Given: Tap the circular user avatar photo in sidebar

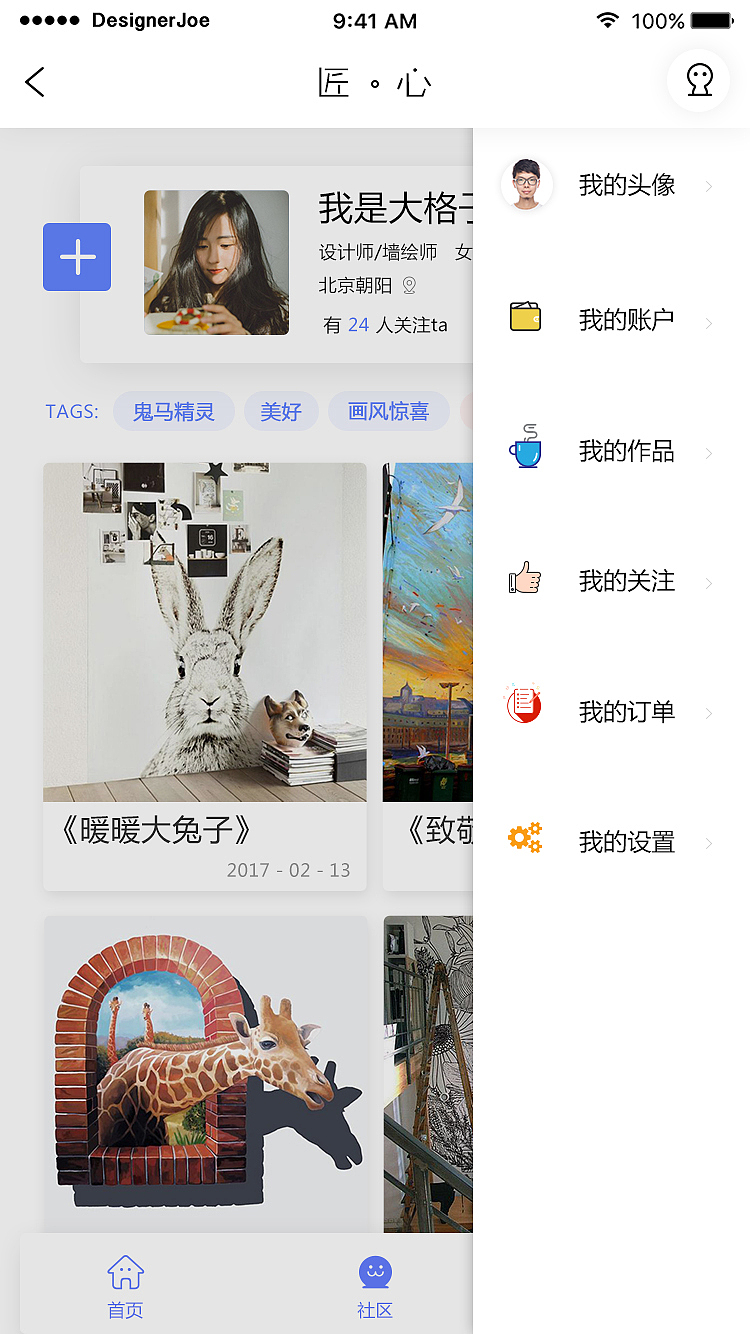Looking at the screenshot, I should [527, 185].
